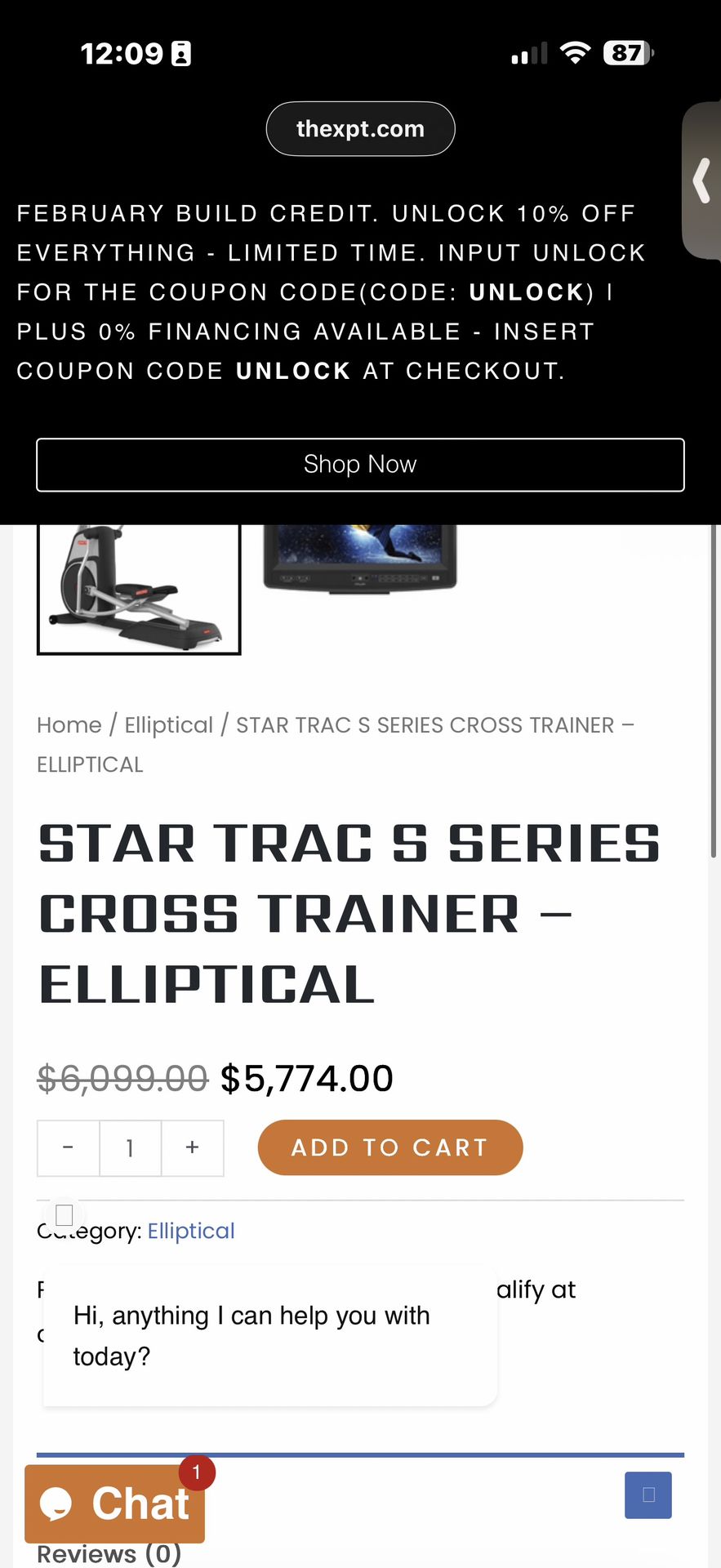Add the Star Trac elliptical to cart
Image resolution: width=721 pixels, height=1568 pixels.
tap(390, 1147)
